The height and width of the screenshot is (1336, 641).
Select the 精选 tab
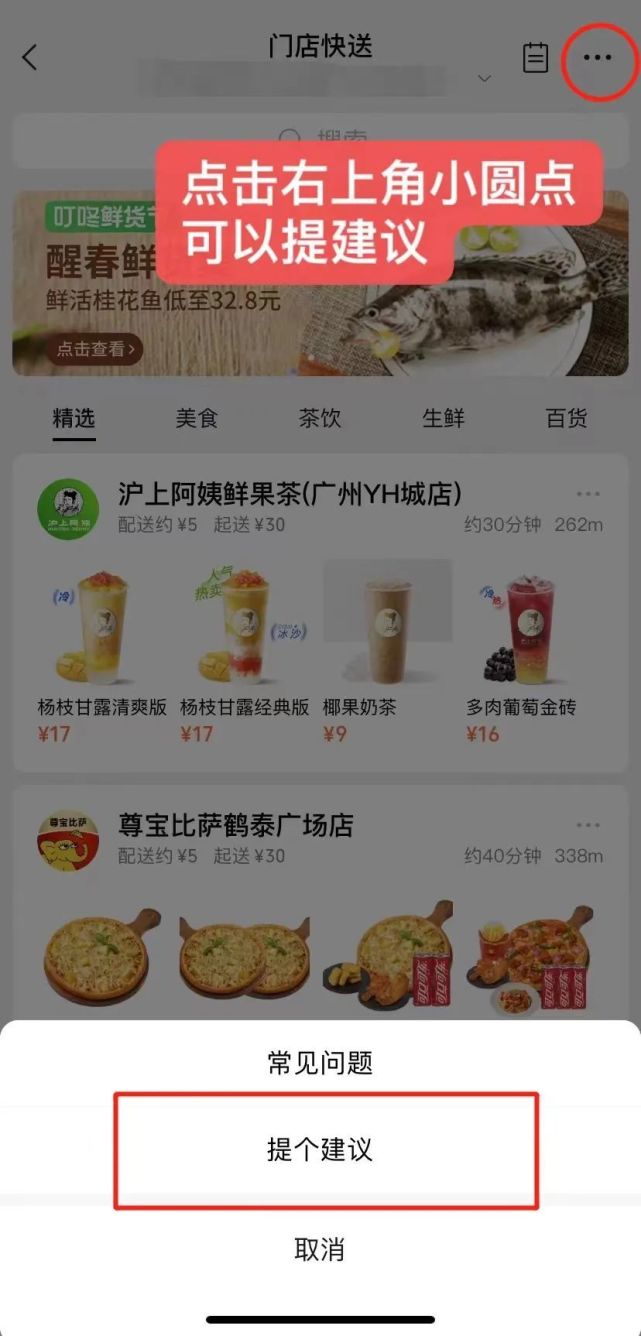74,418
